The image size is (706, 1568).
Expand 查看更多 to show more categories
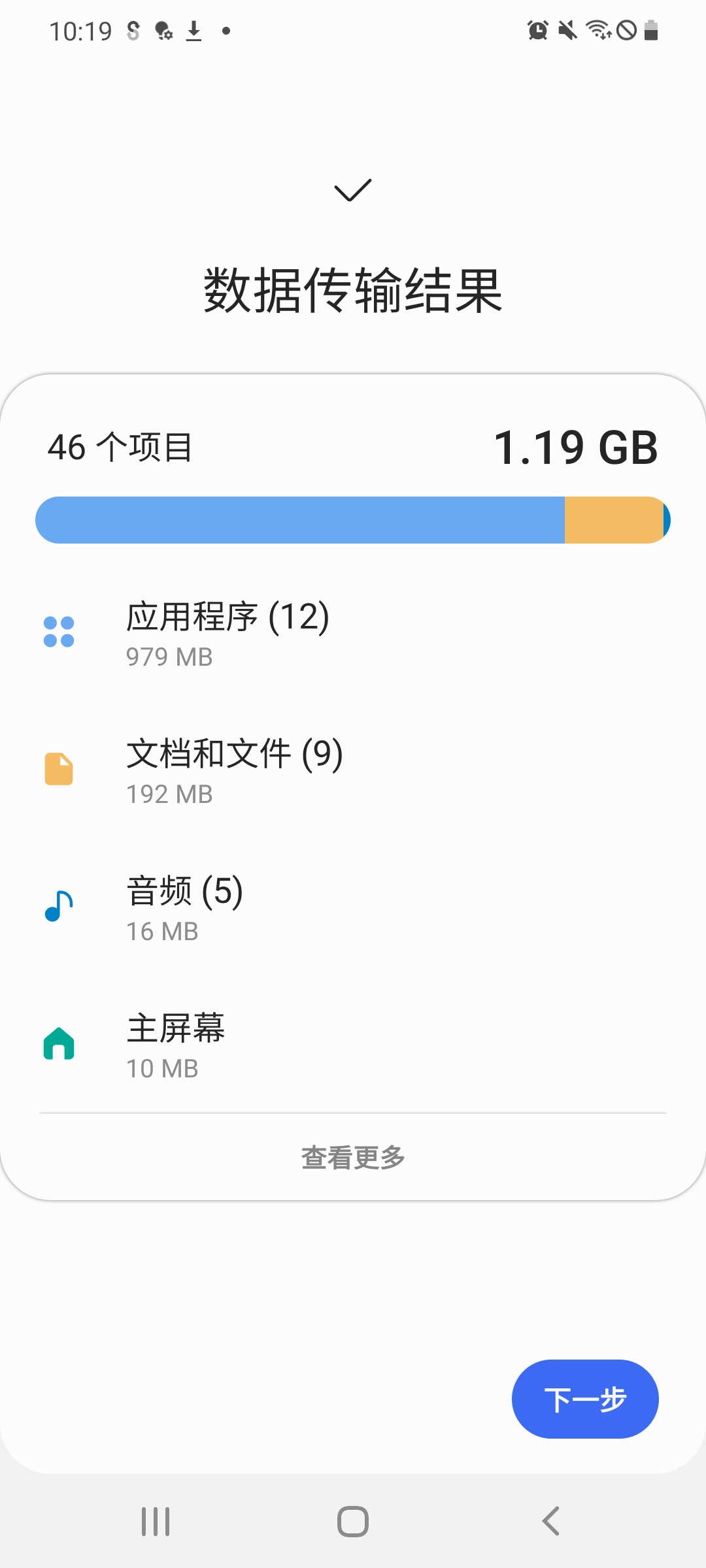coord(352,1156)
